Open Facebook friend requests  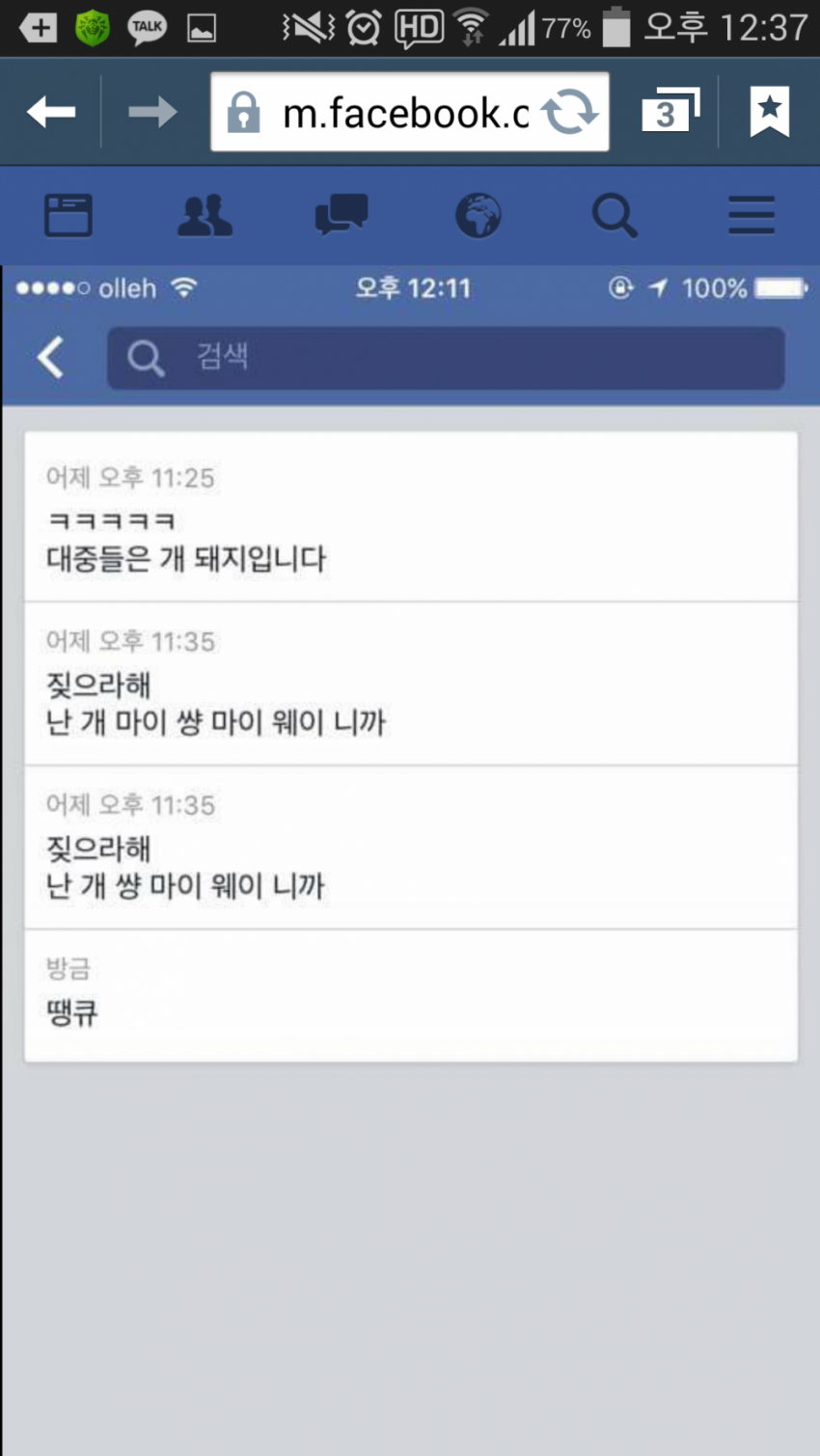205,215
